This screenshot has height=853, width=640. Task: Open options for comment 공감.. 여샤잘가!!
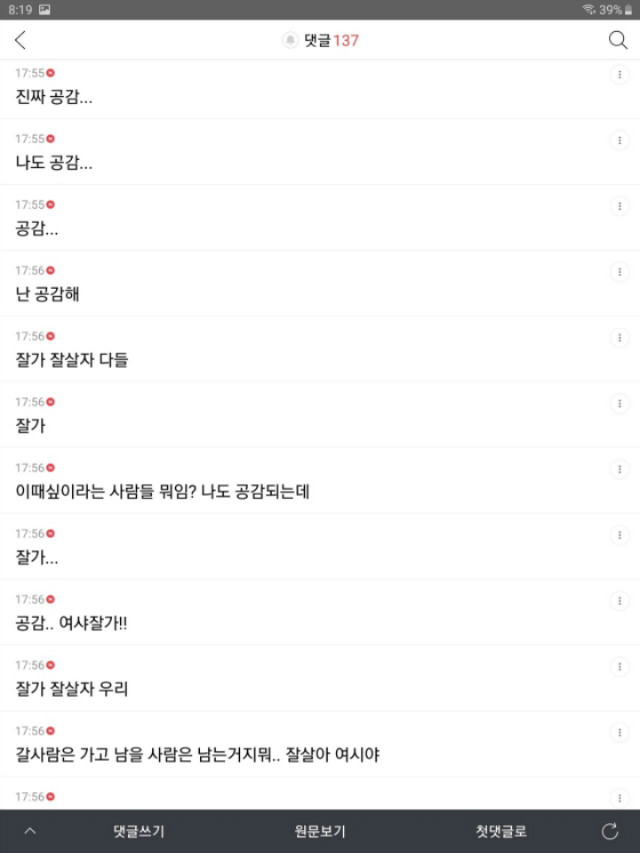[619, 601]
